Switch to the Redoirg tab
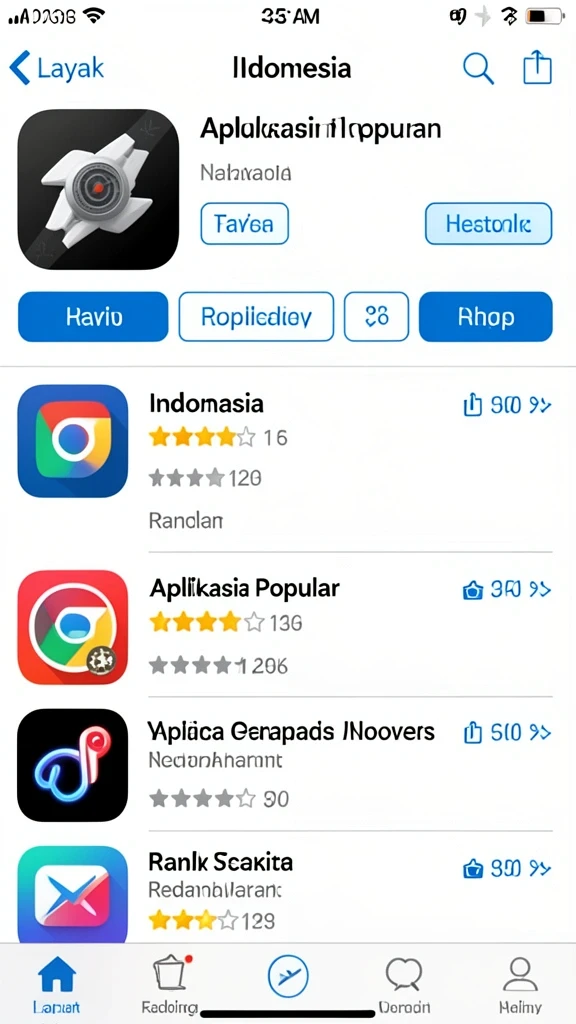Viewport: 576px width, 1024px height. tap(169, 984)
